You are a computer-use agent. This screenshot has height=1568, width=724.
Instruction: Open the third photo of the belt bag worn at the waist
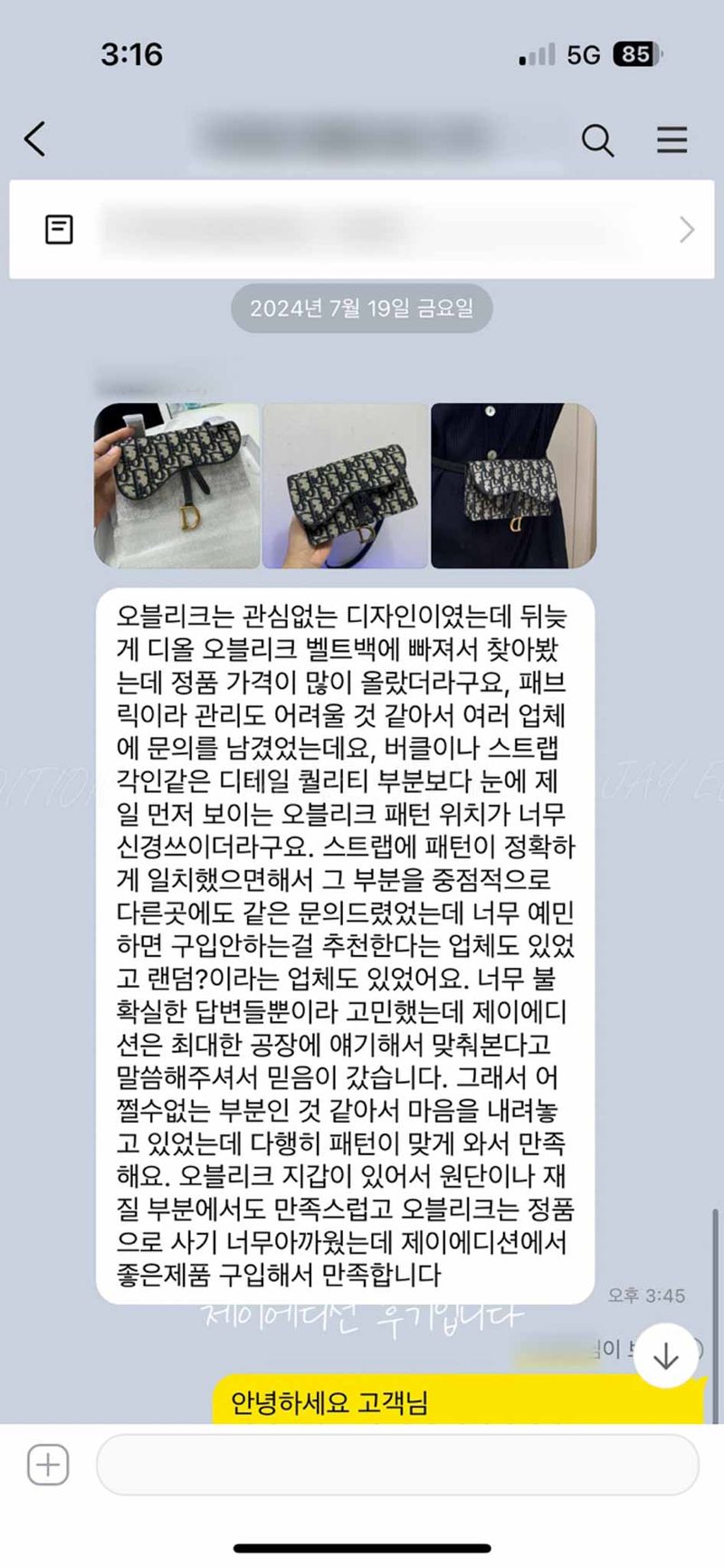click(513, 486)
